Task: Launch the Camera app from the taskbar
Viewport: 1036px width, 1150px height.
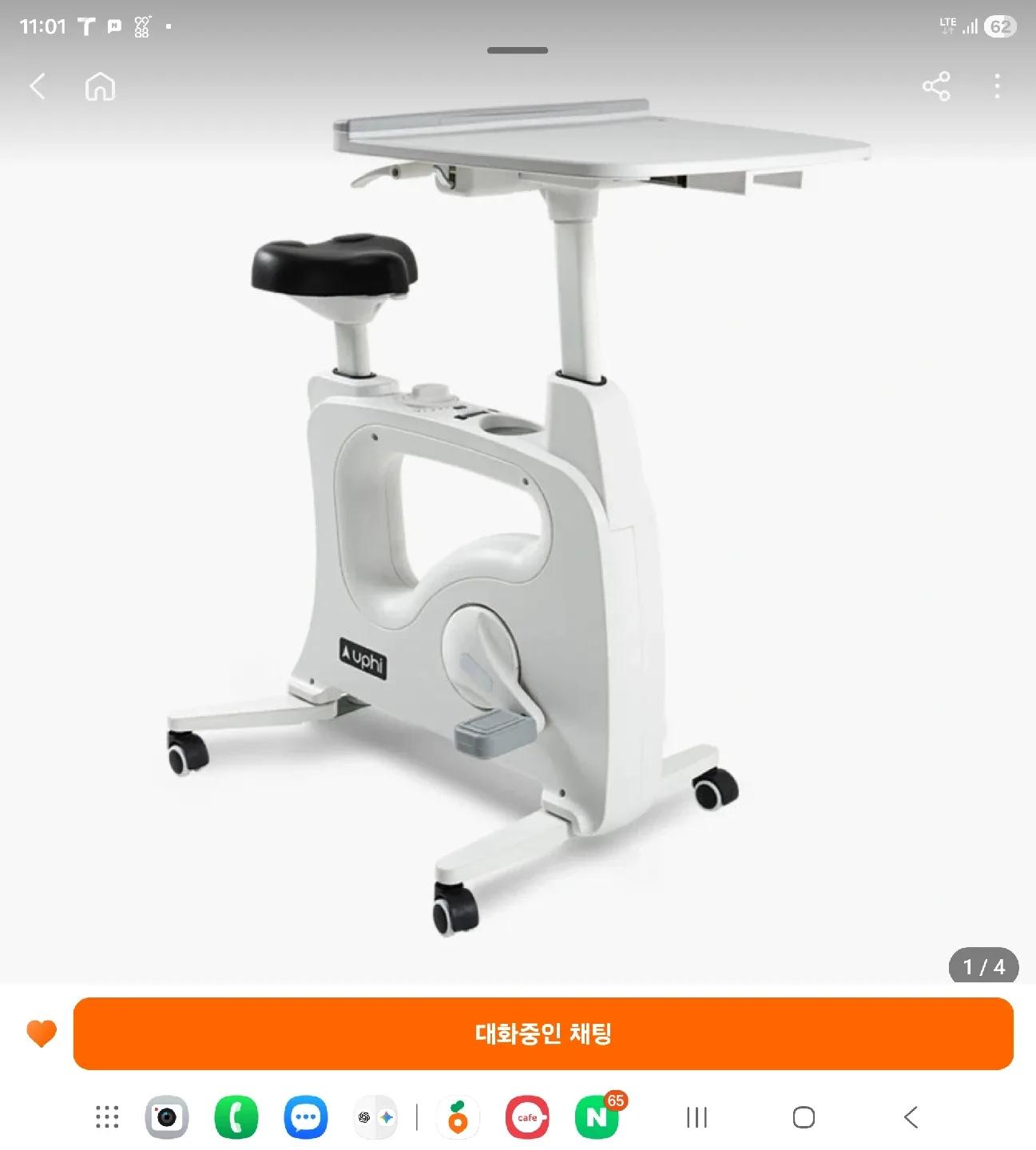Action: pos(167,1117)
